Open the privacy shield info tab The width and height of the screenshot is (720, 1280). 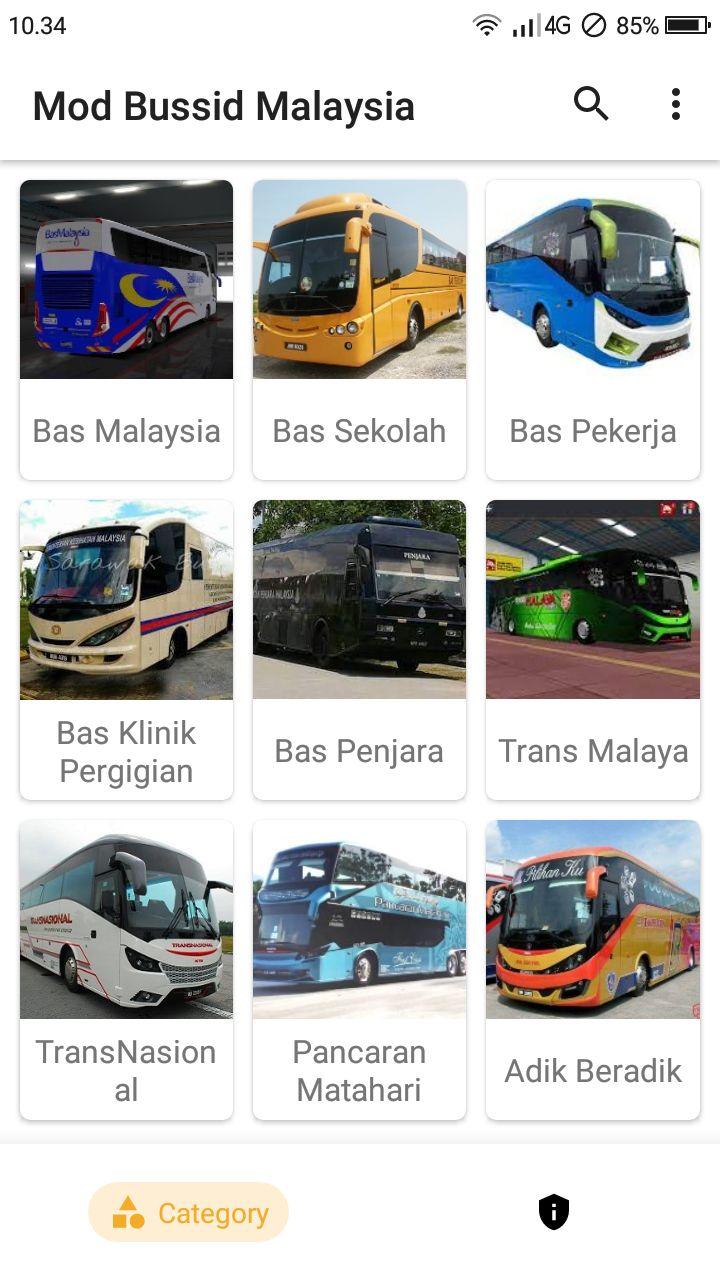tap(553, 1213)
